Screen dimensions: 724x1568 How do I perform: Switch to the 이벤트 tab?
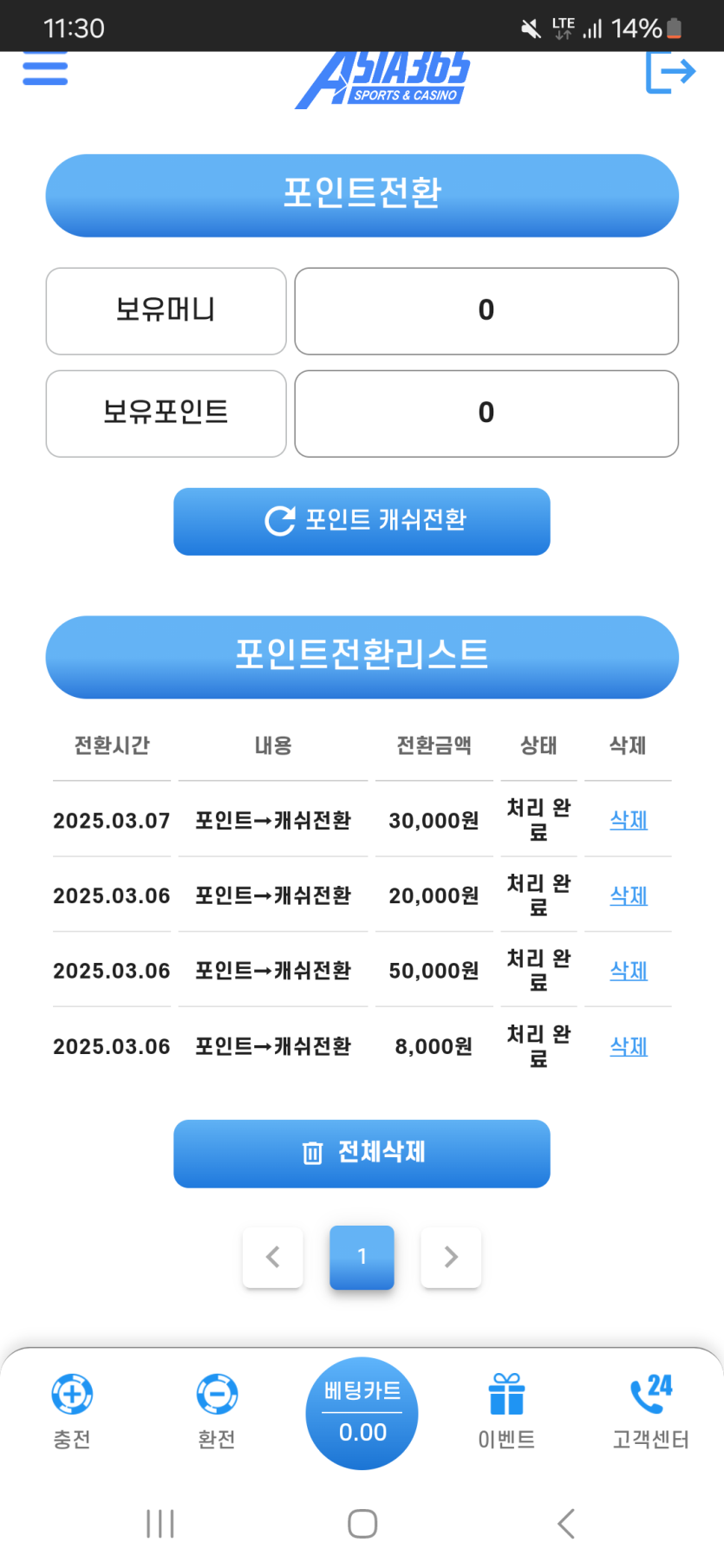(x=506, y=1410)
